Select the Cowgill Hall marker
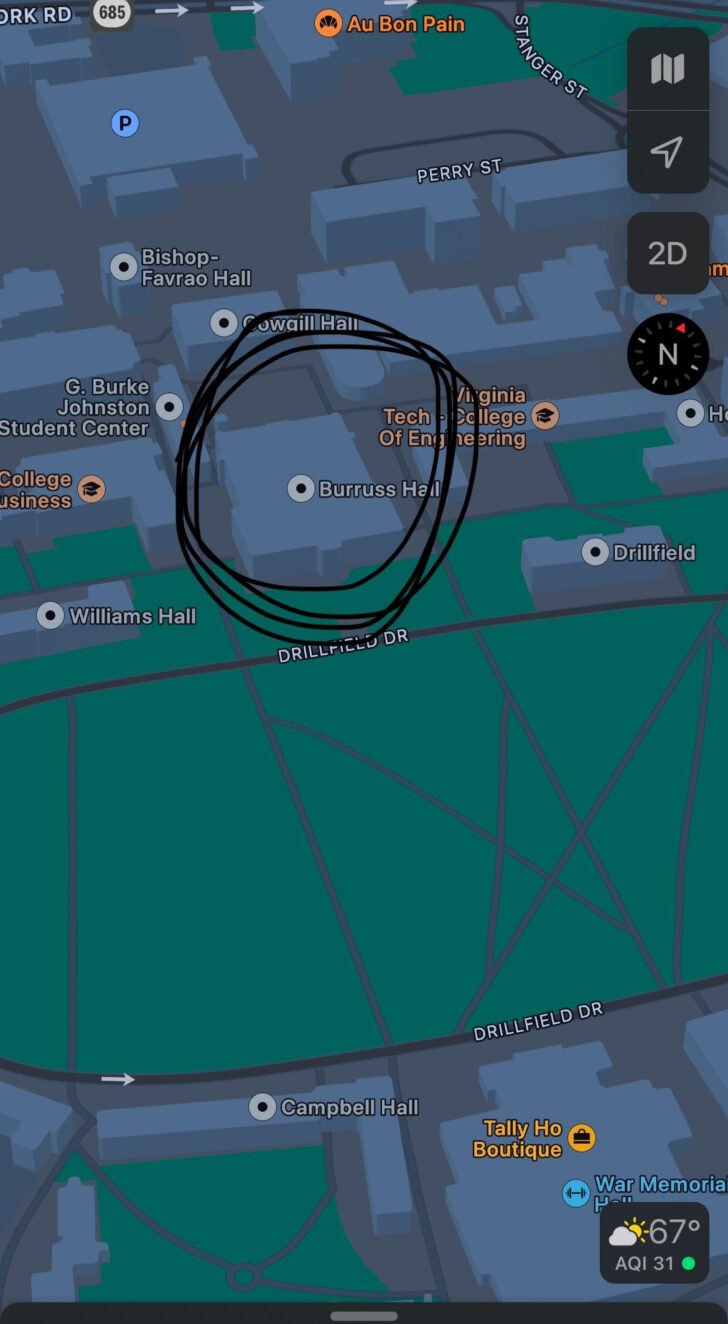 pos(224,323)
